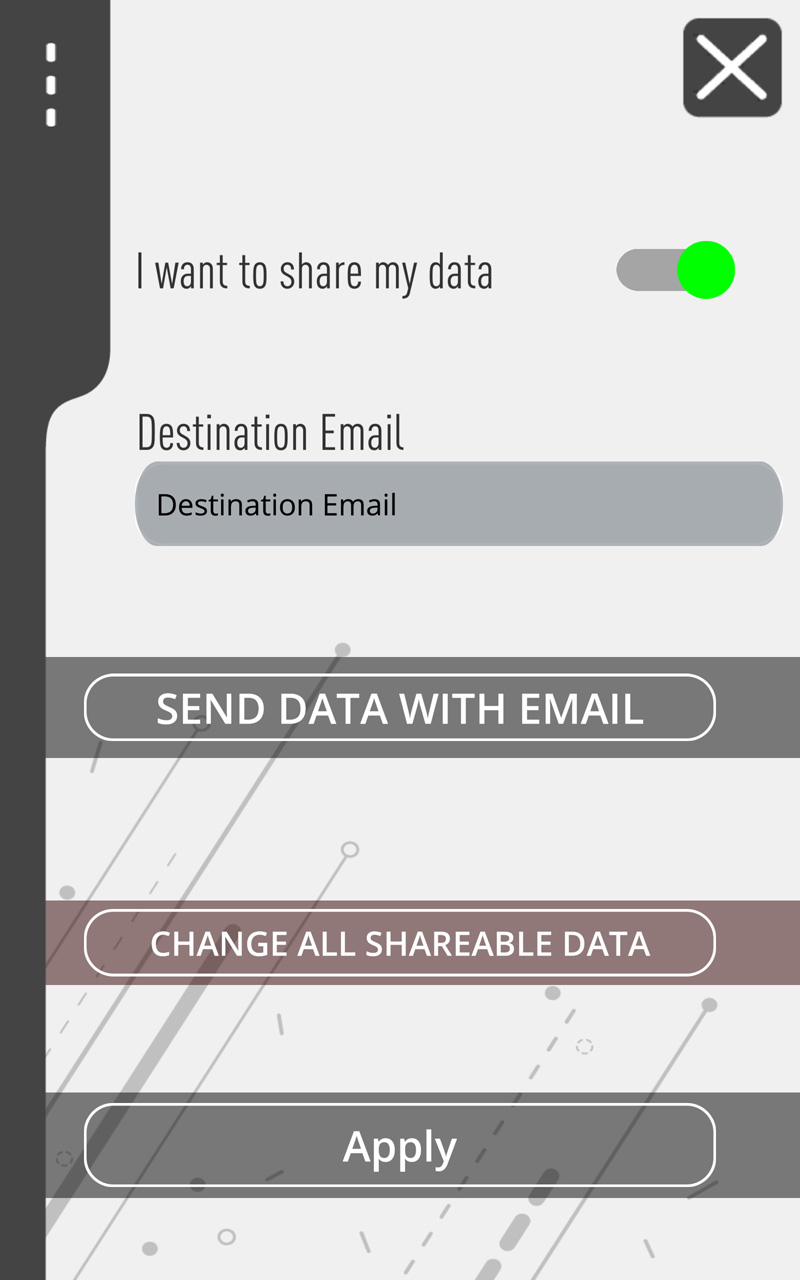
Task: Tap the Destination Email field
Action: tap(459, 504)
